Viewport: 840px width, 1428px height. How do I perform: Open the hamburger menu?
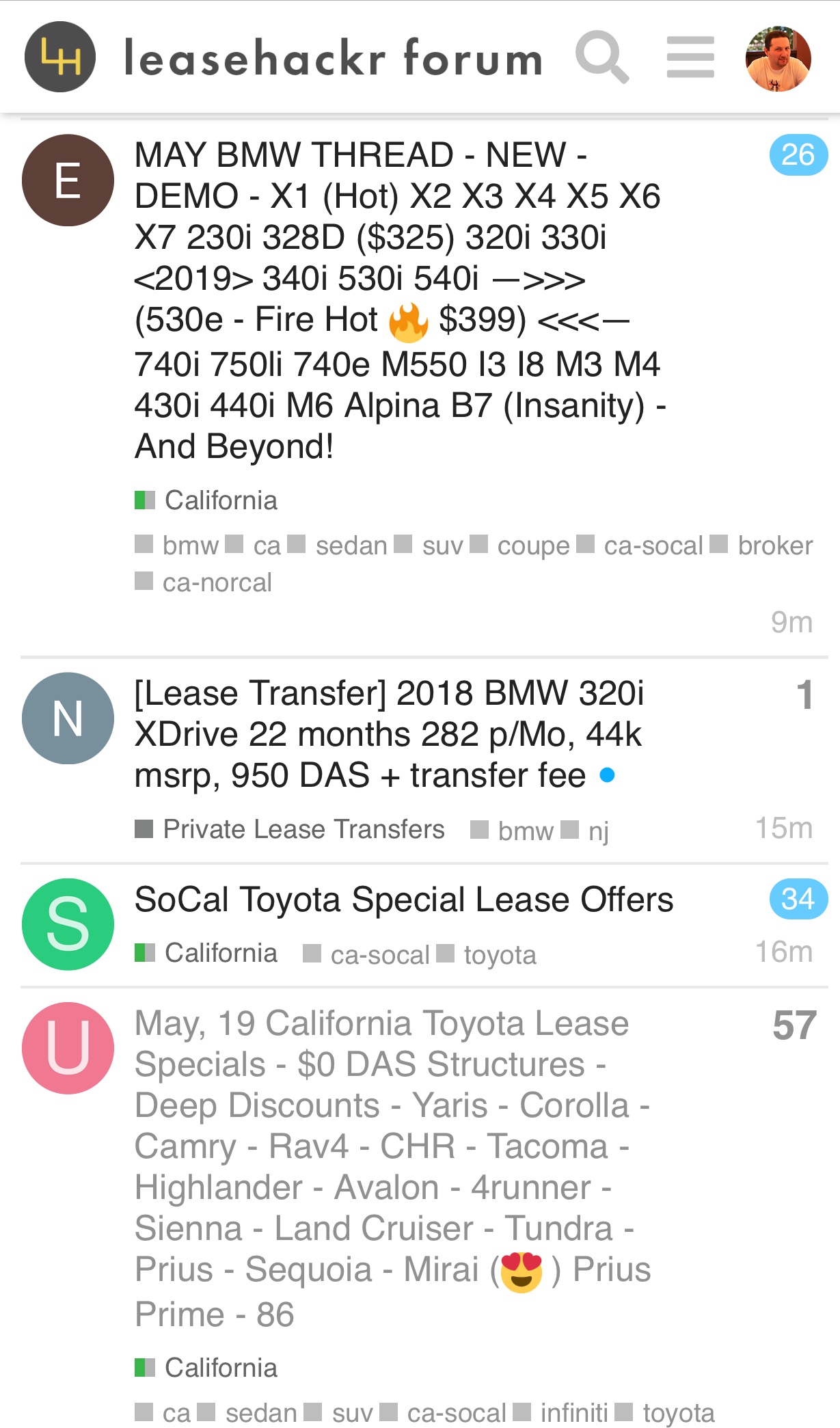click(x=690, y=57)
